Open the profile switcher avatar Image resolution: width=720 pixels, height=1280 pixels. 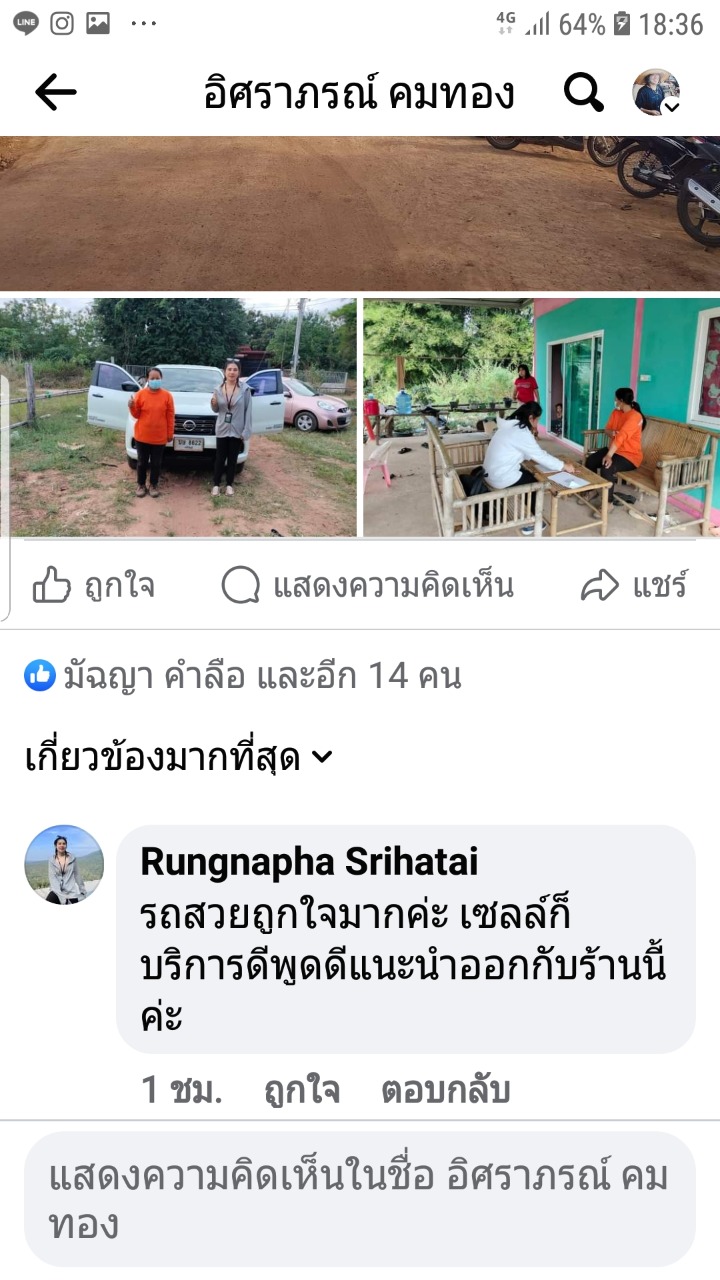[x=656, y=93]
